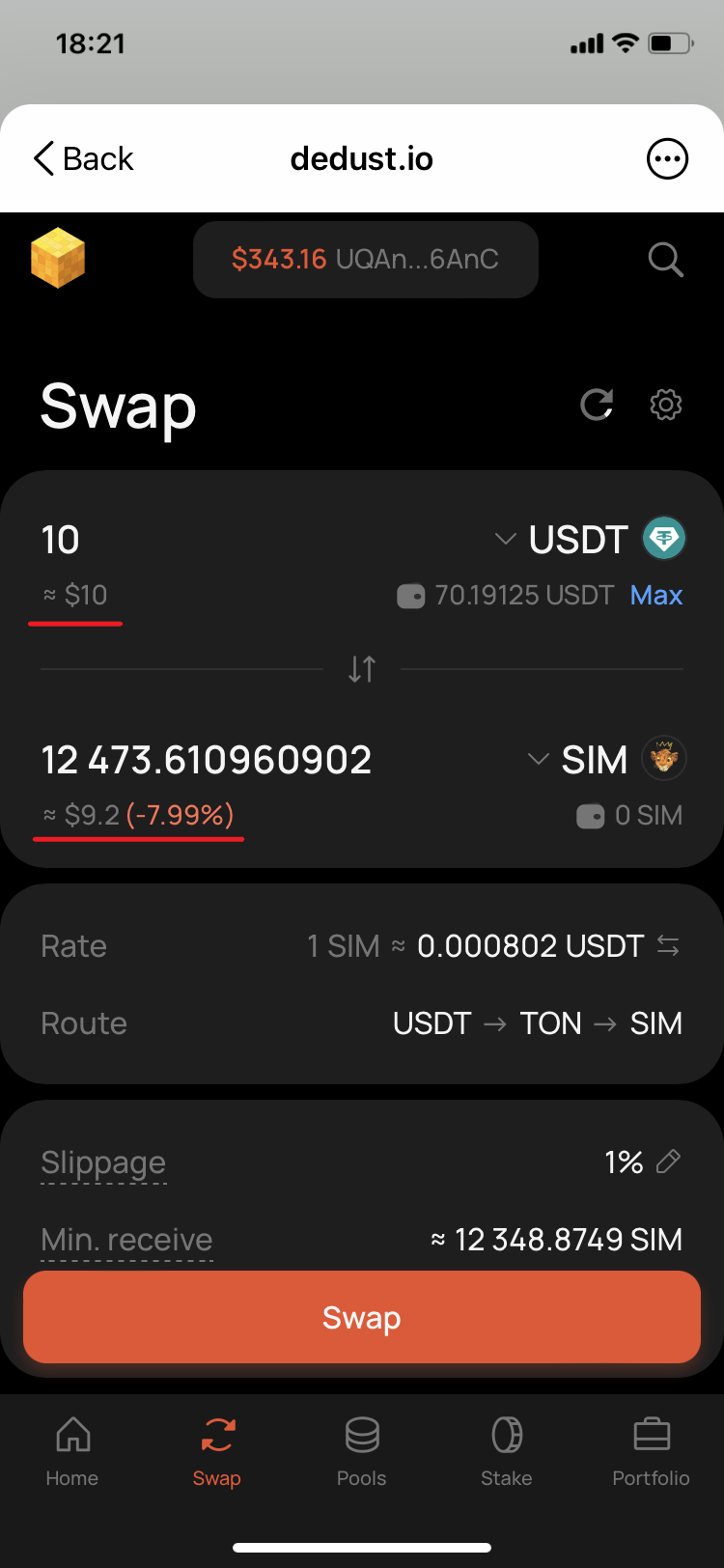
Task: Open the search magnifier icon
Action: point(665,260)
